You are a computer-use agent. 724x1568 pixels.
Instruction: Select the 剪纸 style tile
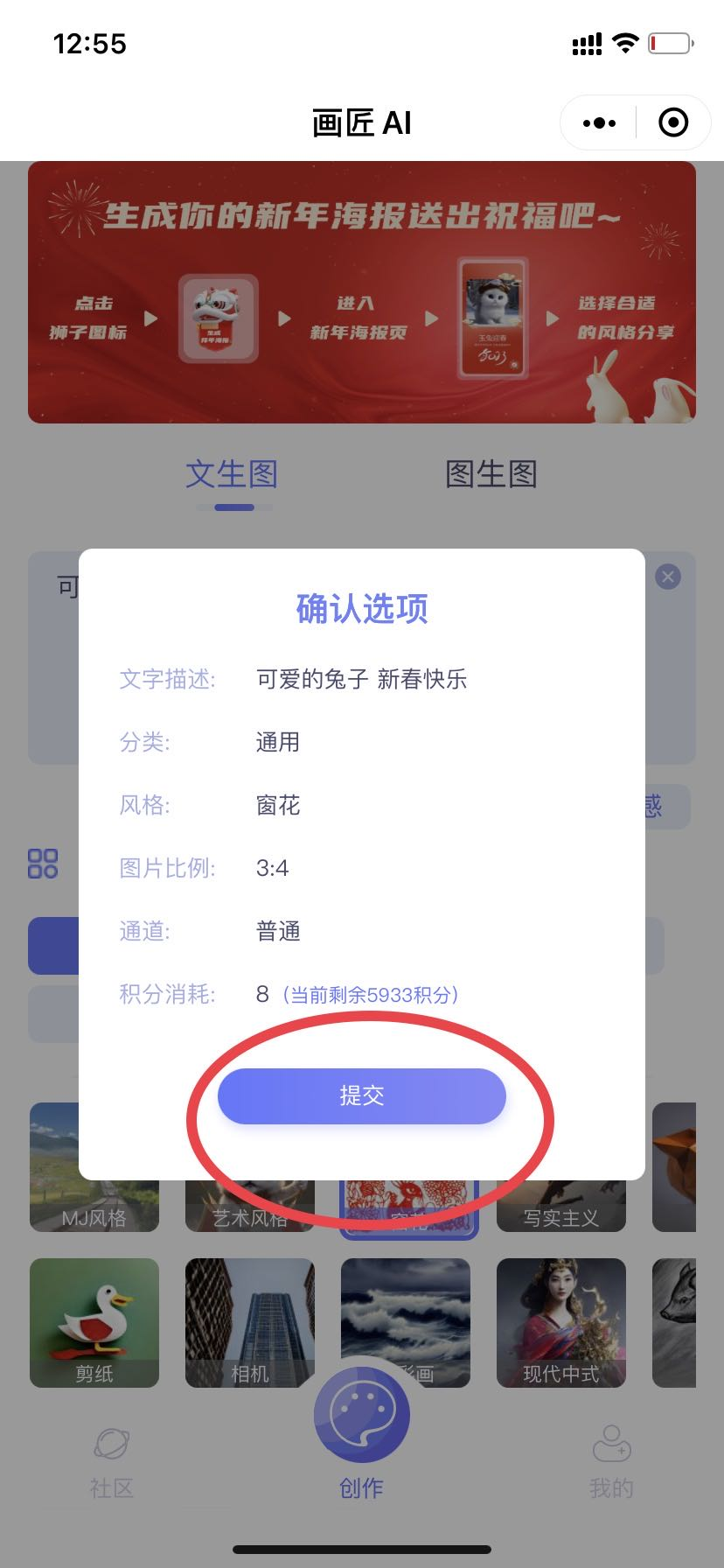[94, 1322]
